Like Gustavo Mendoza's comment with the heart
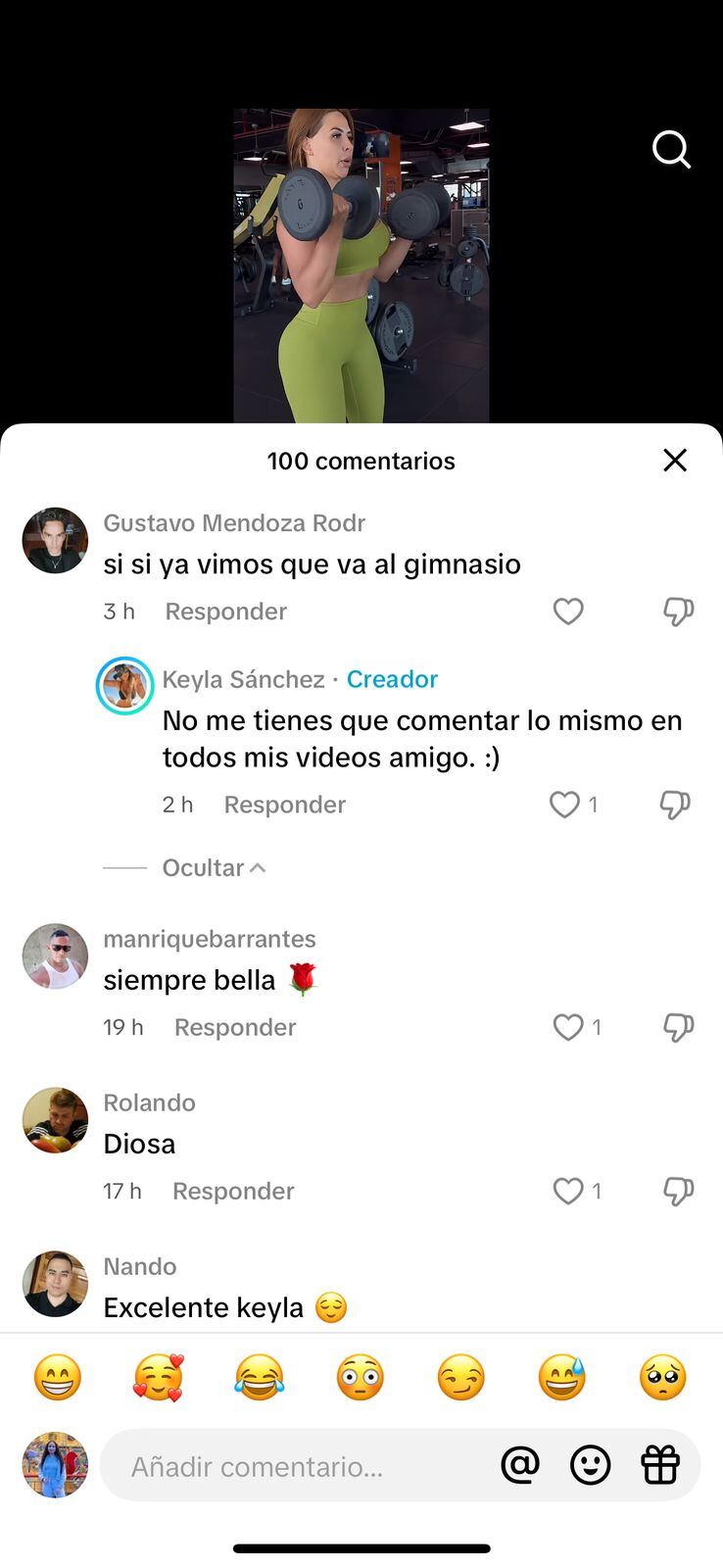This screenshot has width=723, height=1568. click(x=568, y=612)
